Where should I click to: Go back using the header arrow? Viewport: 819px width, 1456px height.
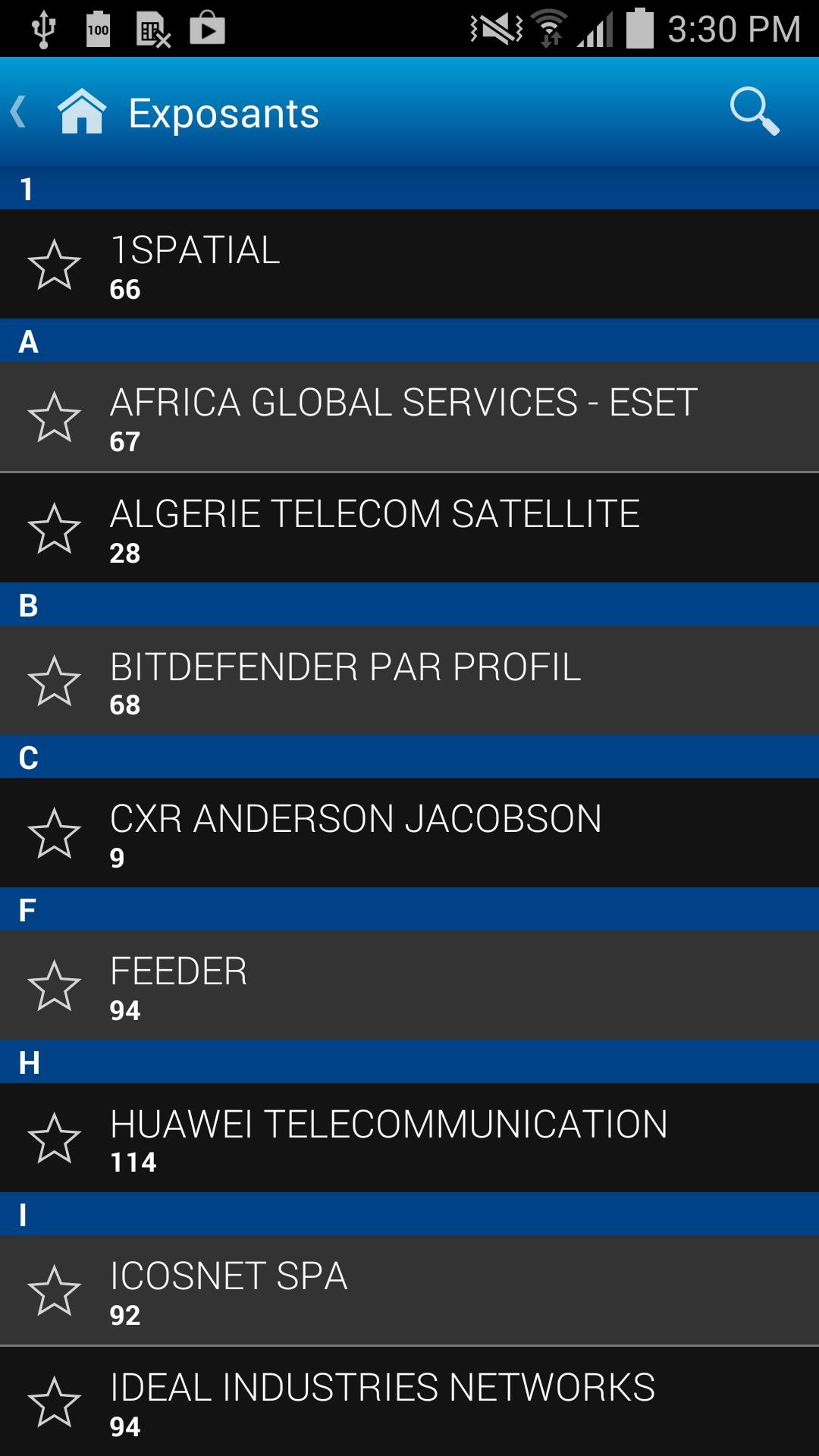point(20,112)
